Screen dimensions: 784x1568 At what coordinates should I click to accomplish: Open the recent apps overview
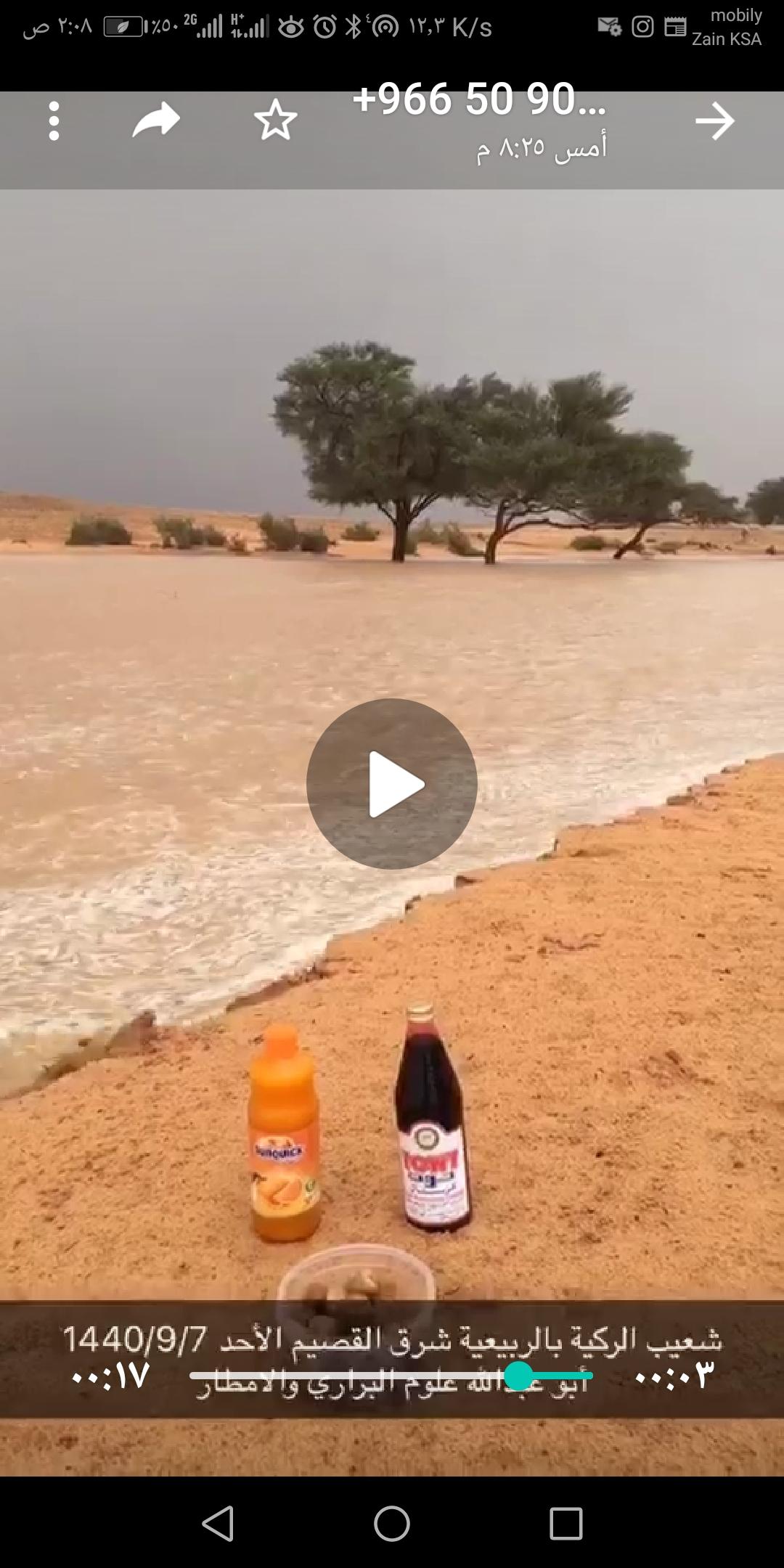click(565, 1523)
